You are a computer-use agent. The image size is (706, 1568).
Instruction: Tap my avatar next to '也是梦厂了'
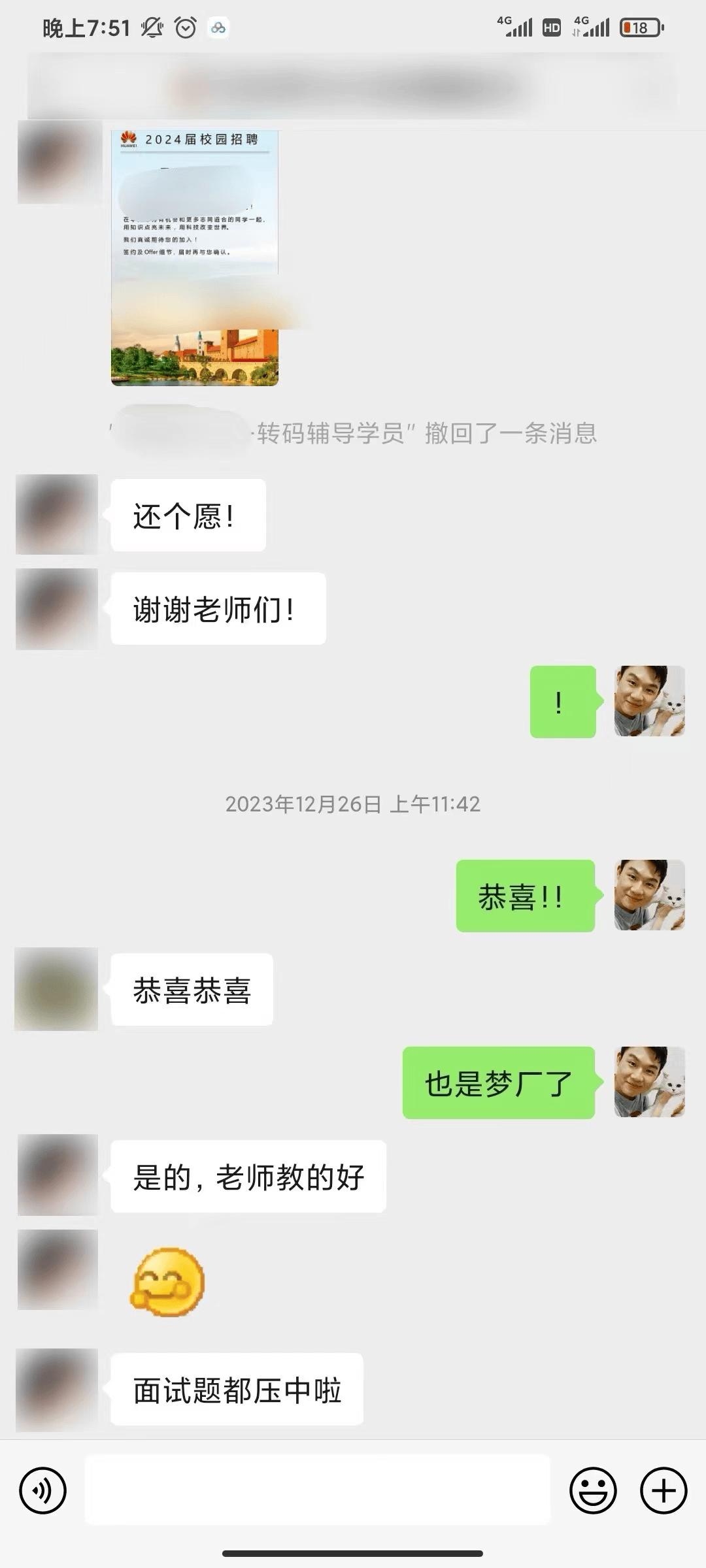tap(649, 1082)
